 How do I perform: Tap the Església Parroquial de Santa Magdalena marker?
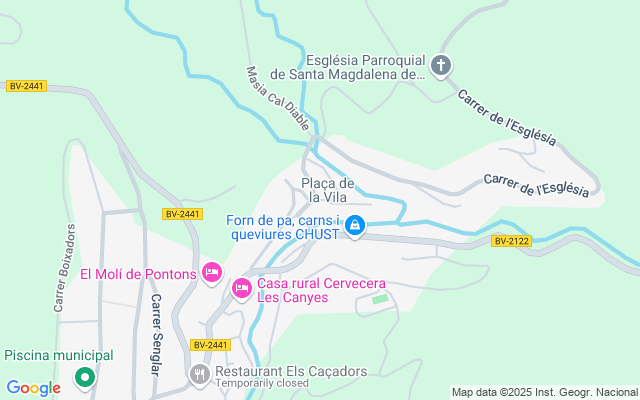click(442, 66)
